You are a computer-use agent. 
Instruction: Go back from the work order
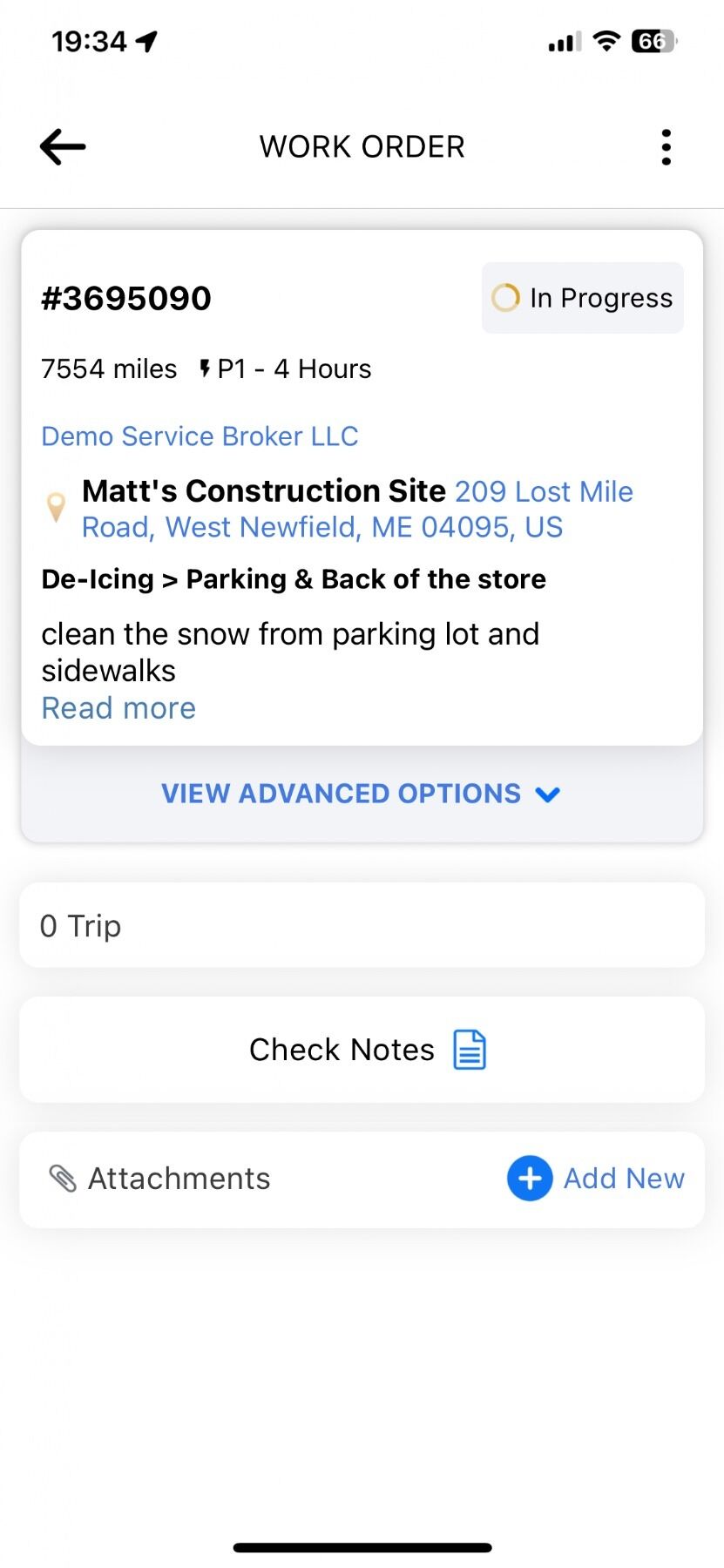(63, 146)
